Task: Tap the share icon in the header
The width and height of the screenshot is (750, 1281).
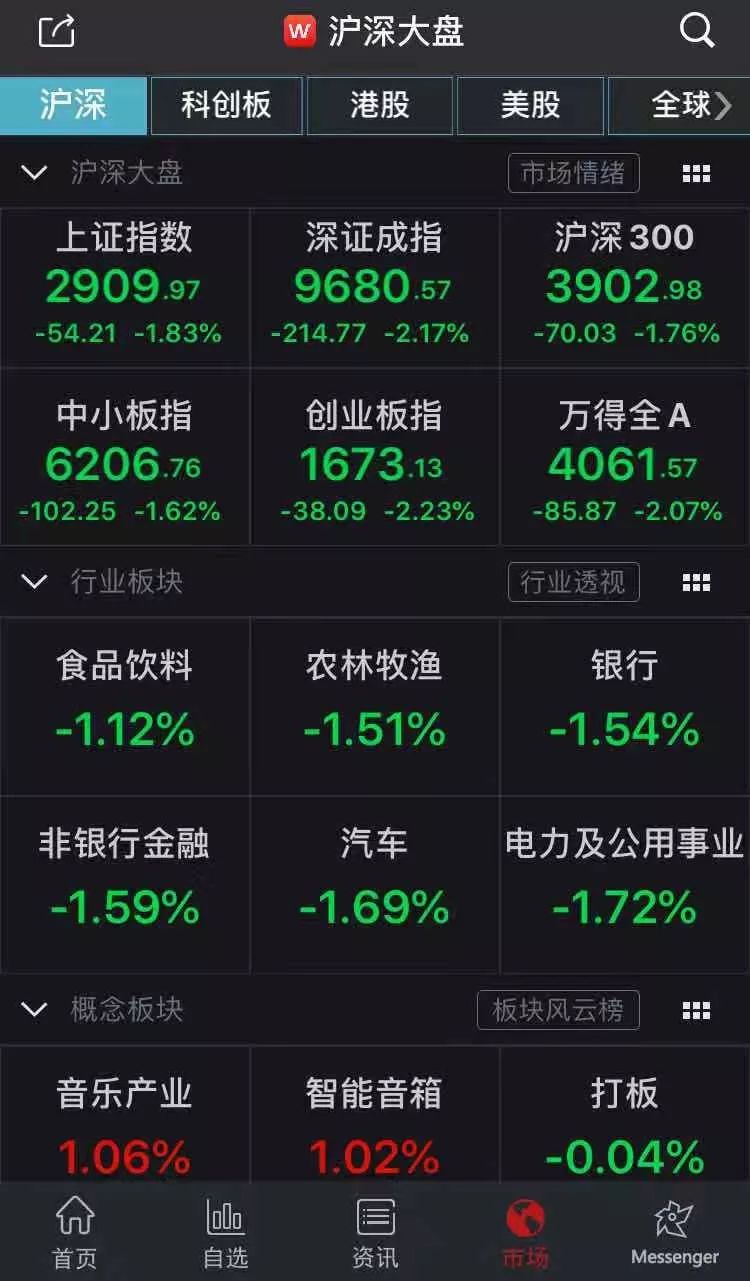Action: pos(57,31)
